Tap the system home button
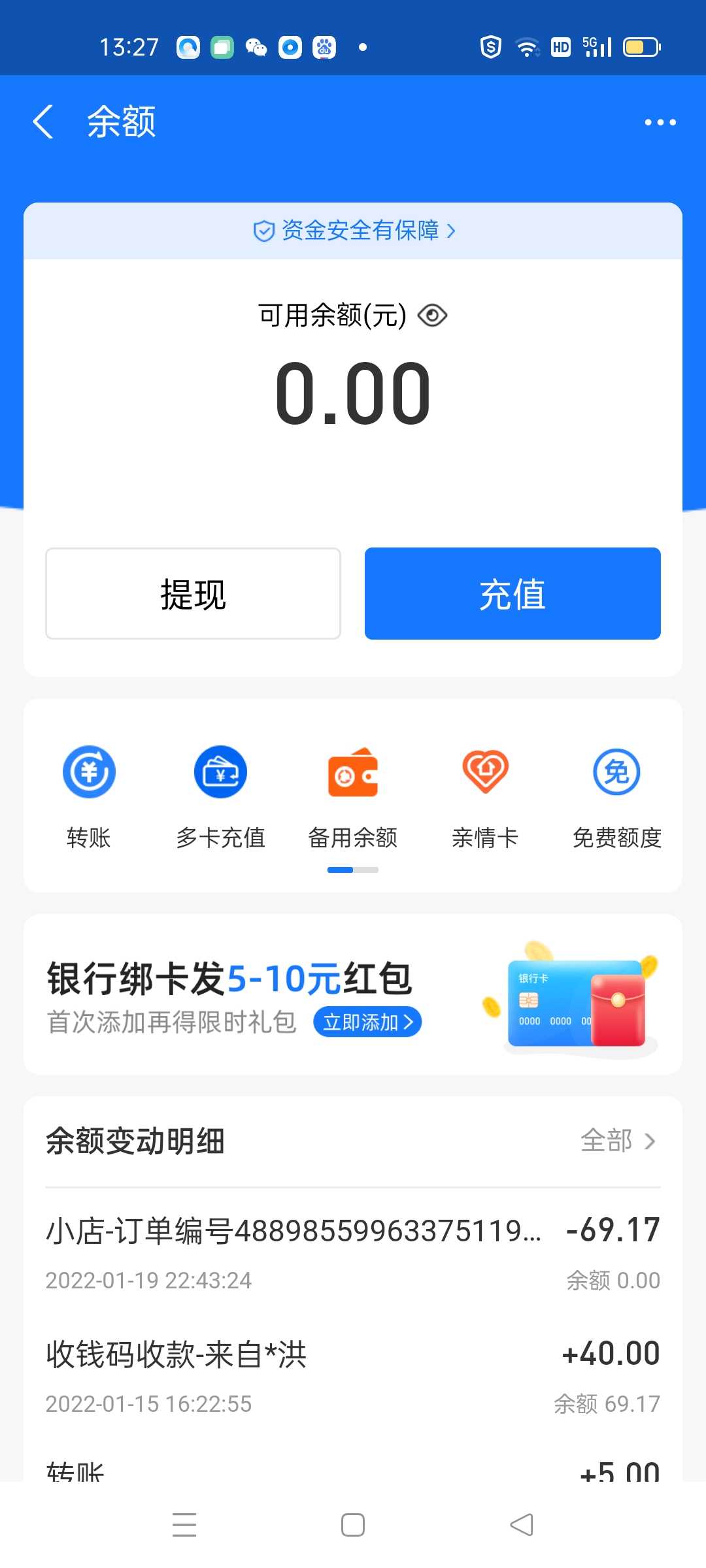The height and width of the screenshot is (1568, 706). [x=353, y=1525]
